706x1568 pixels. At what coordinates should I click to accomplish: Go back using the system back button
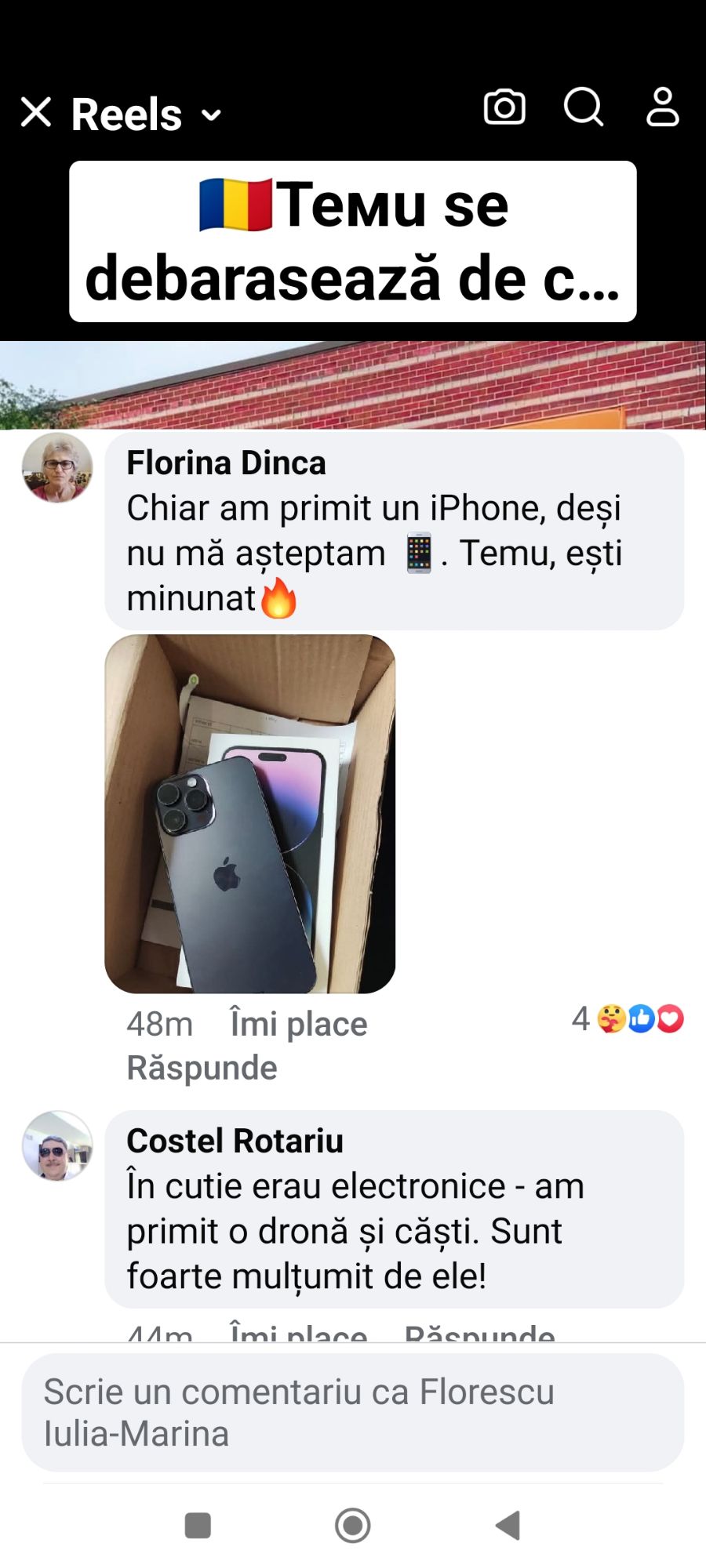coord(508,1526)
